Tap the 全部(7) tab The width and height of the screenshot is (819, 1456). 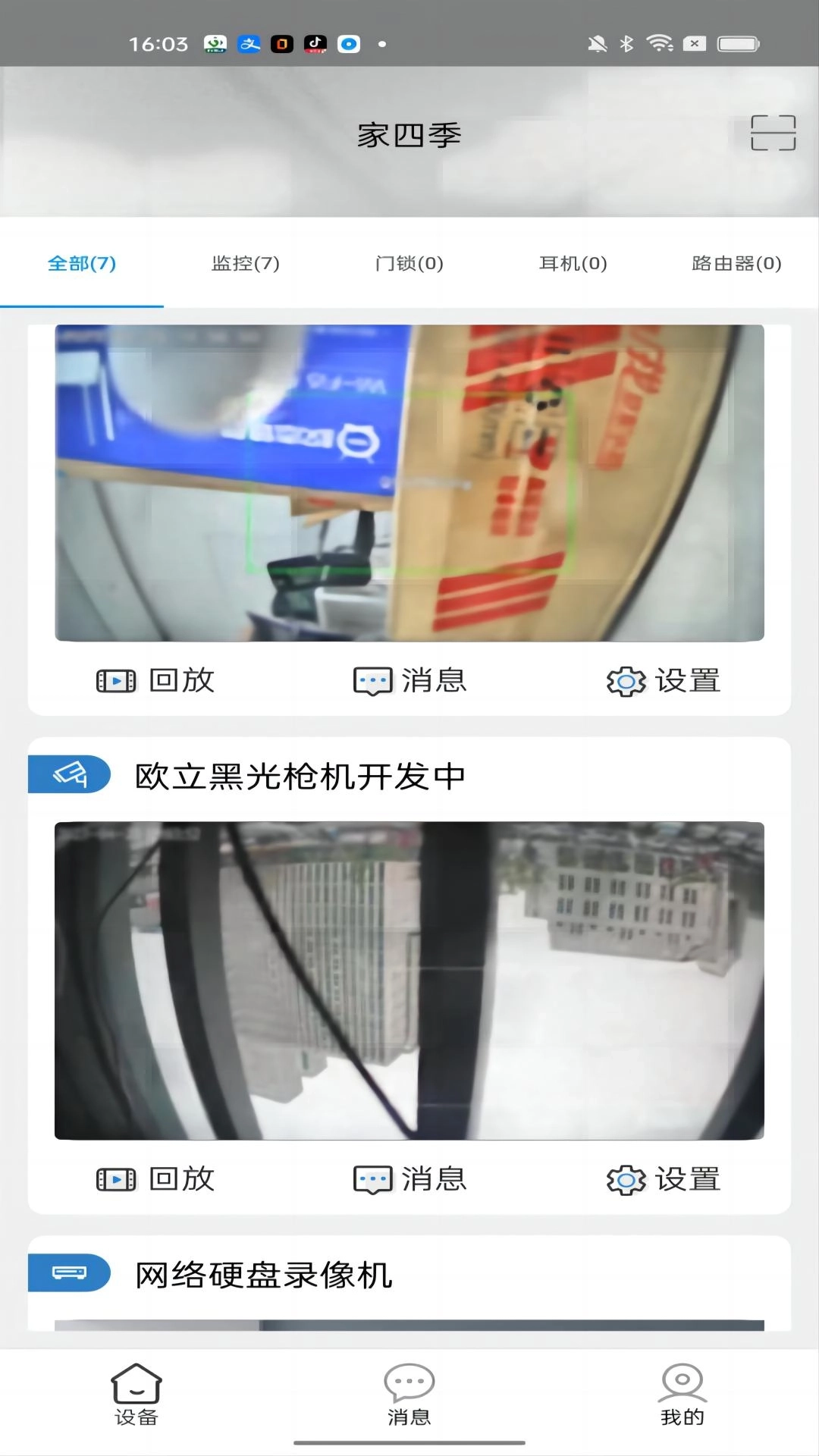82,263
